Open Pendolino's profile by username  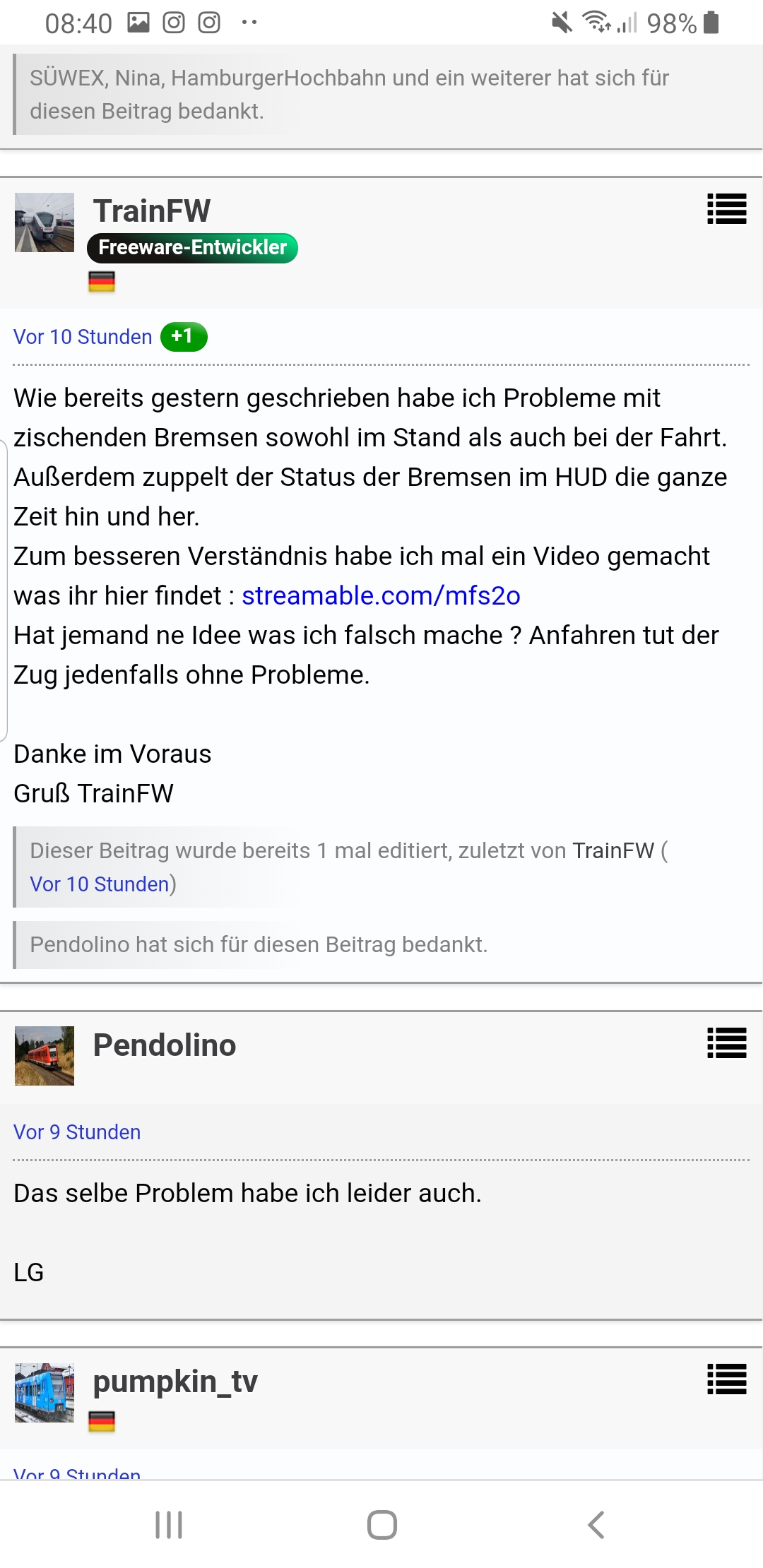pos(164,1045)
